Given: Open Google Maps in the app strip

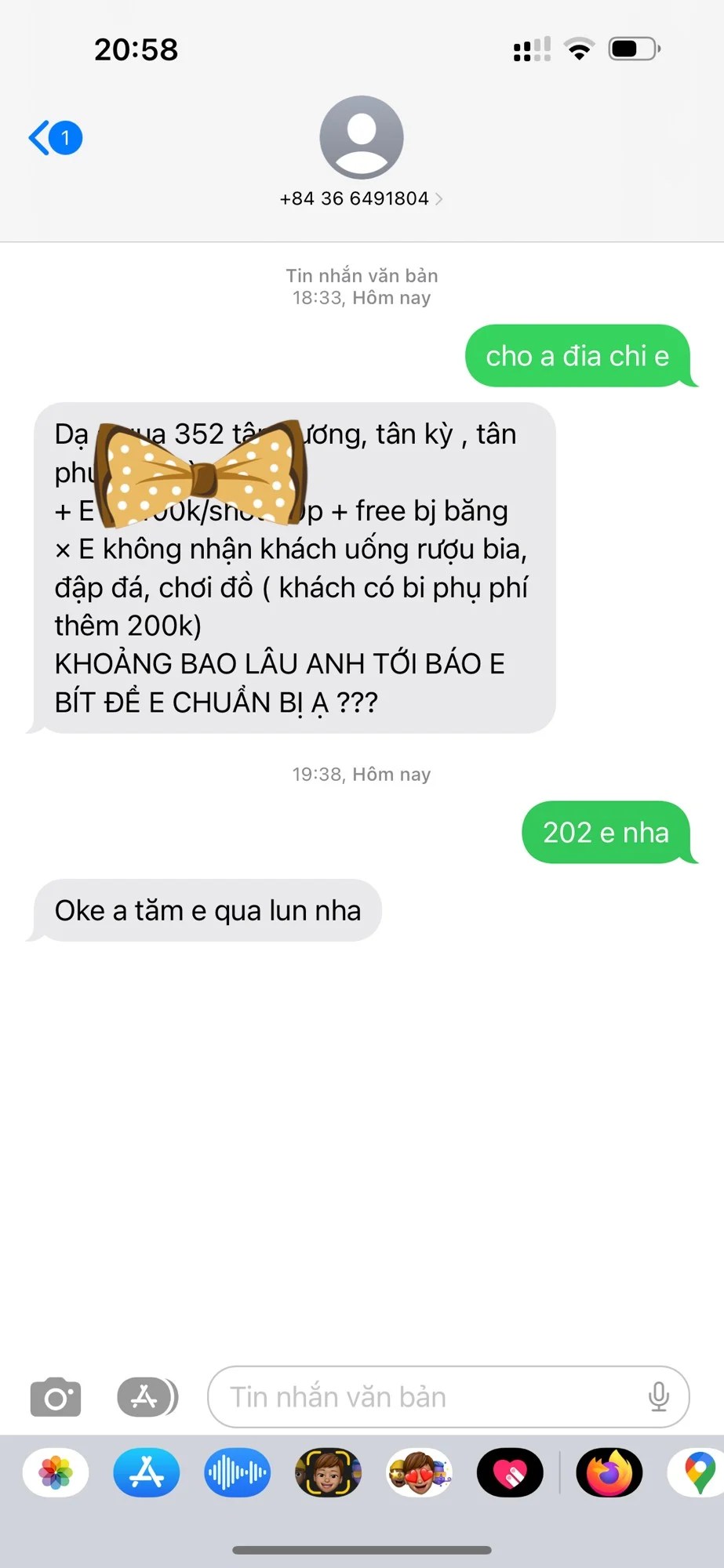Looking at the screenshot, I should [x=697, y=1472].
